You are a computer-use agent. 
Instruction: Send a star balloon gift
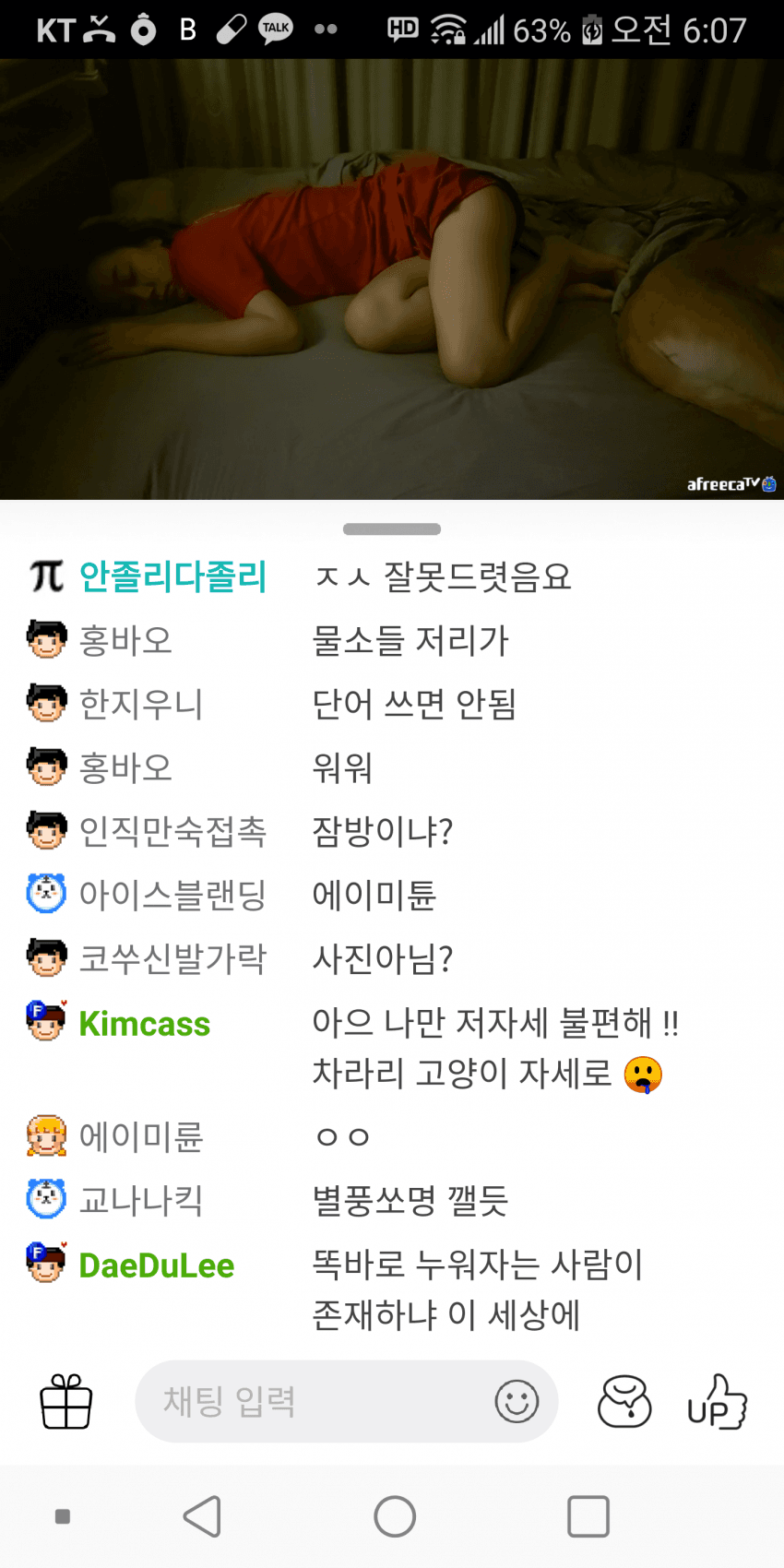pos(624,1401)
